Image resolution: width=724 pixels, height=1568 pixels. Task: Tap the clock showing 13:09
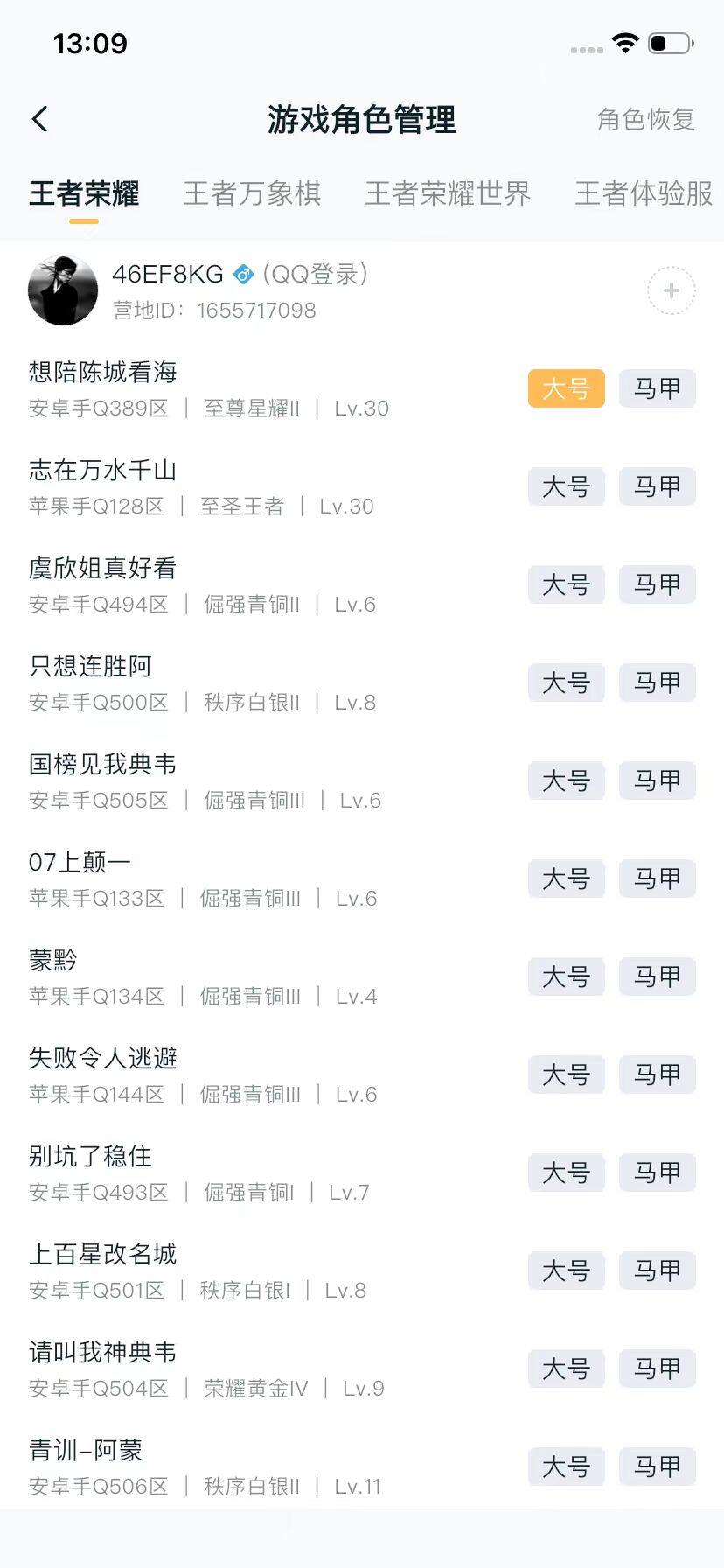click(x=90, y=43)
